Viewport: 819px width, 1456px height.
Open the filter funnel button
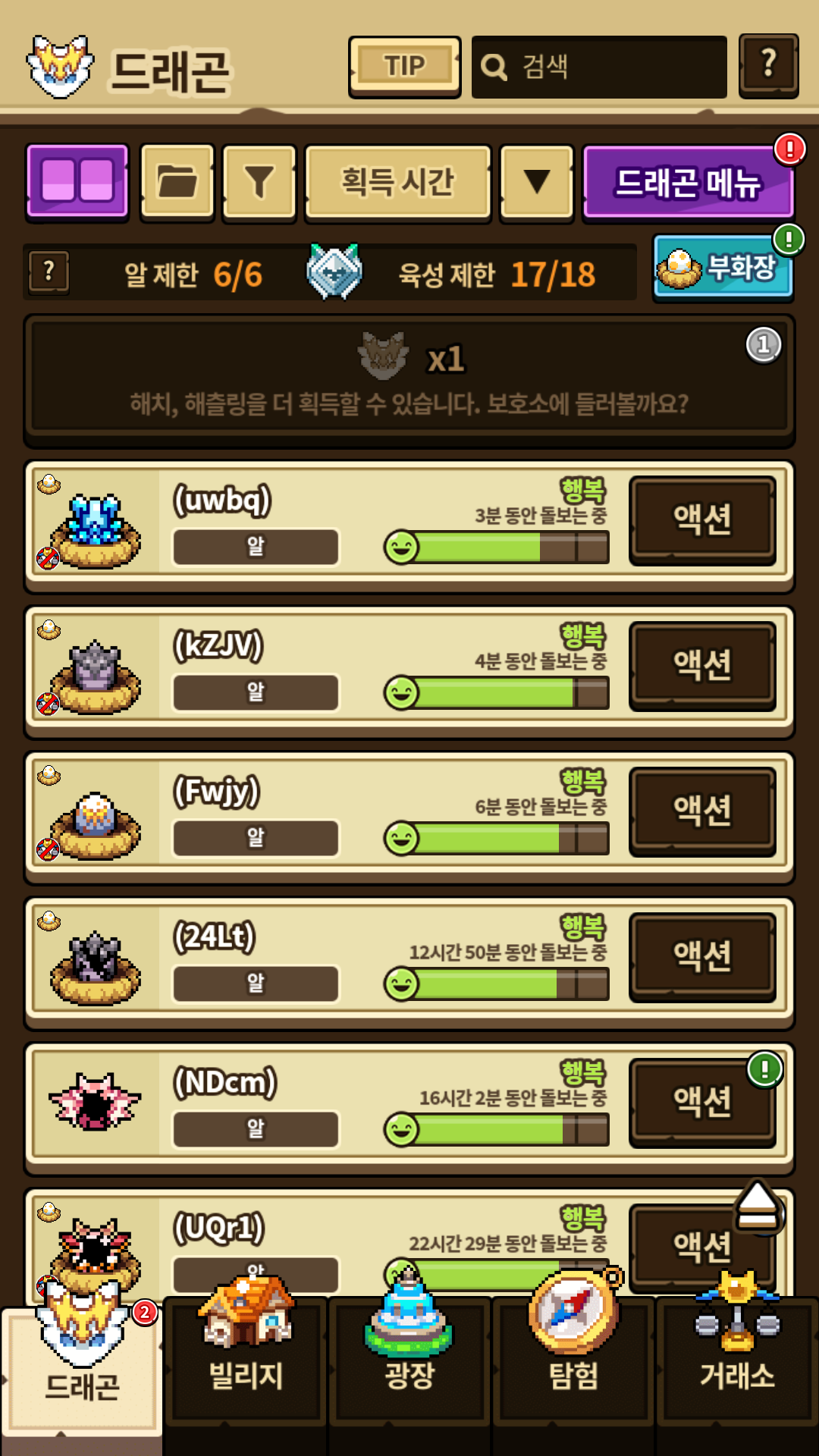[259, 182]
